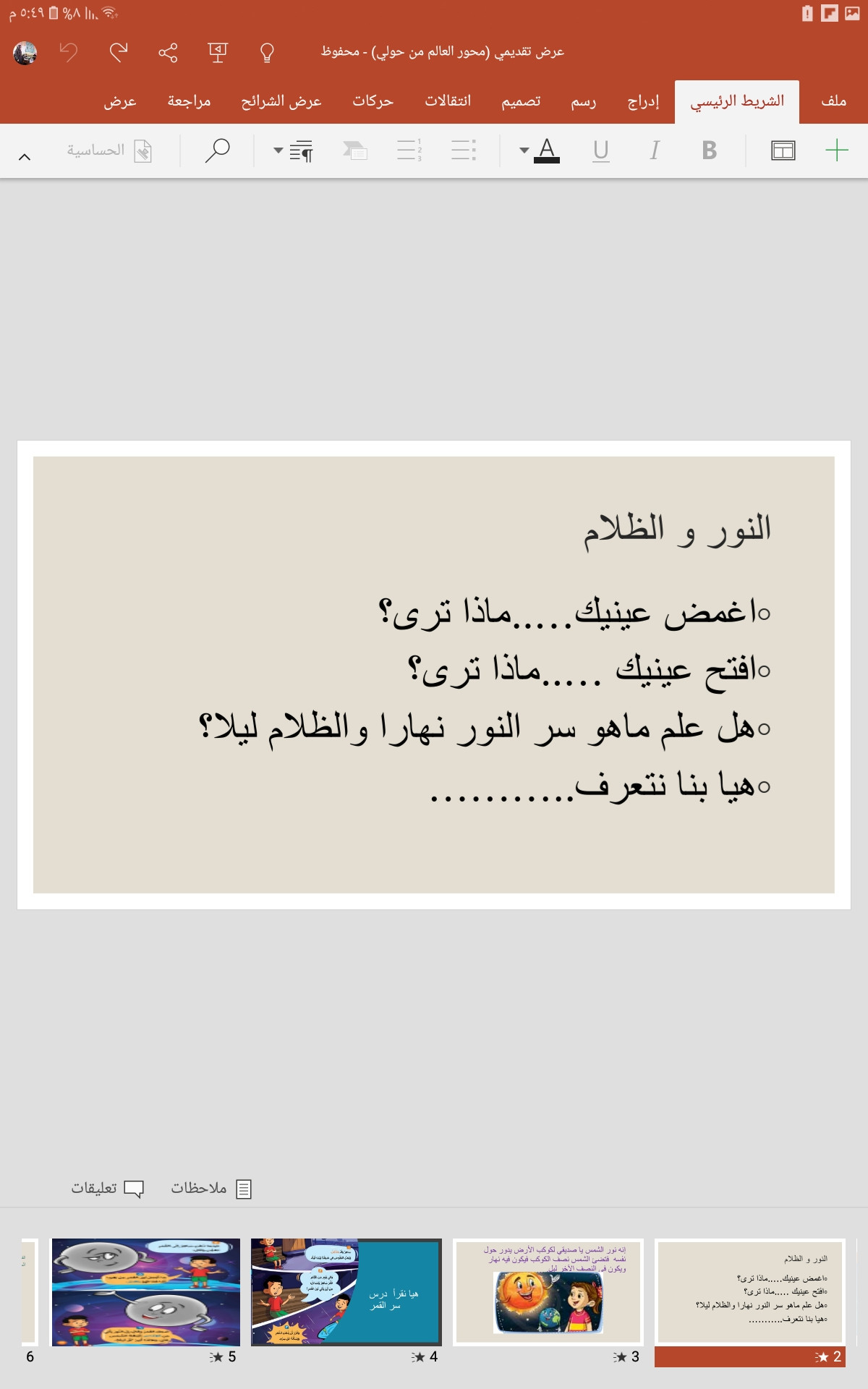Viewport: 868px width, 1389px height.
Task: Apply italic formatting
Action: tap(654, 150)
